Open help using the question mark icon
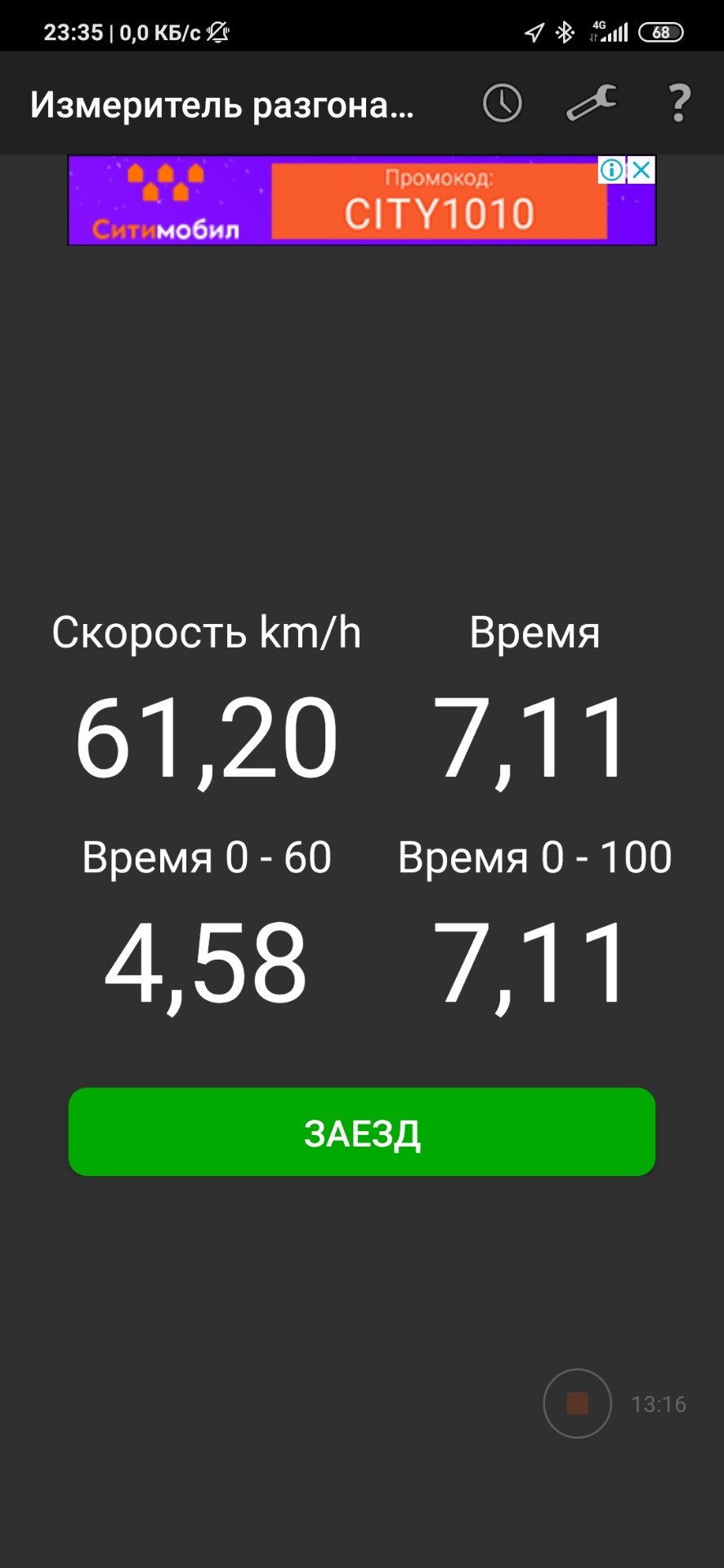Image resolution: width=724 pixels, height=1568 pixels. click(679, 103)
